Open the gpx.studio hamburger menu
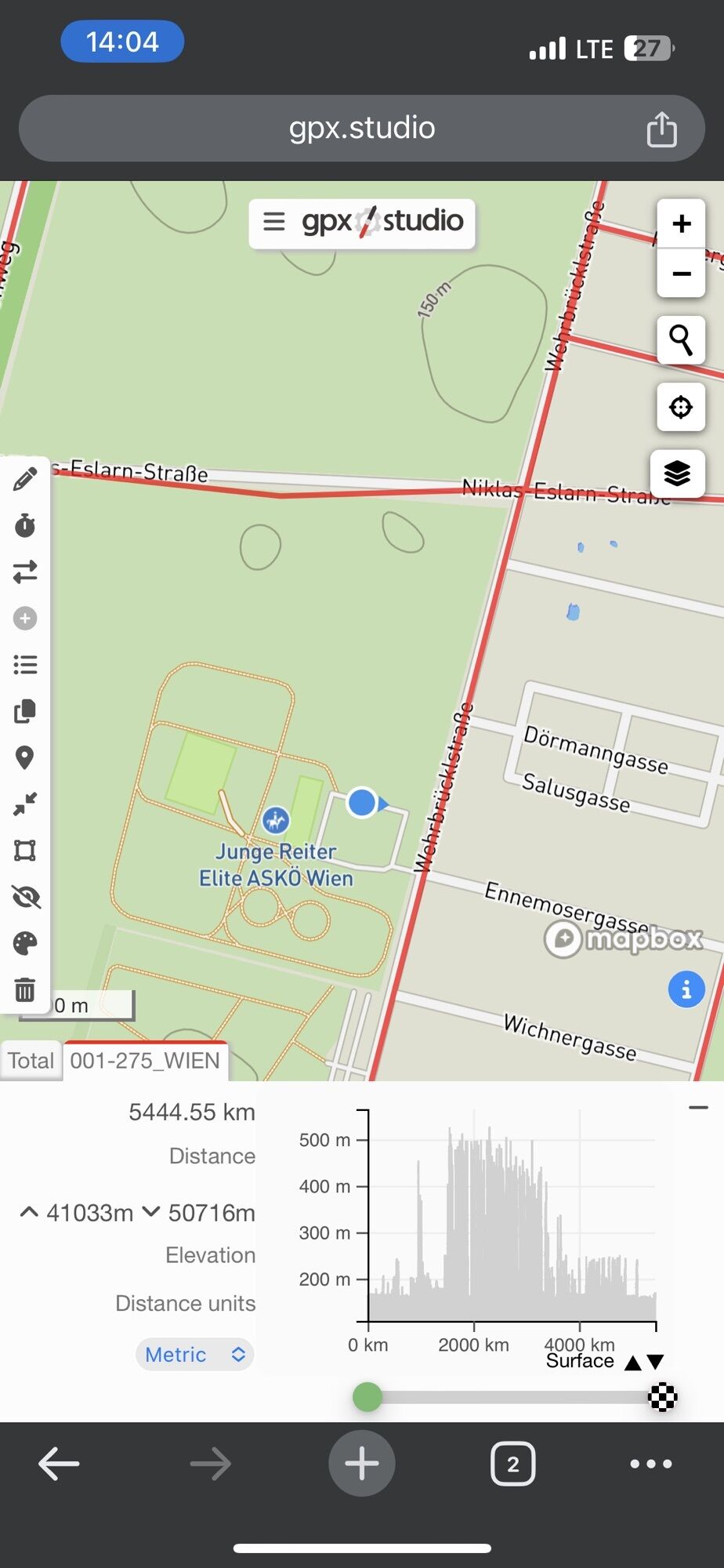 [273, 222]
